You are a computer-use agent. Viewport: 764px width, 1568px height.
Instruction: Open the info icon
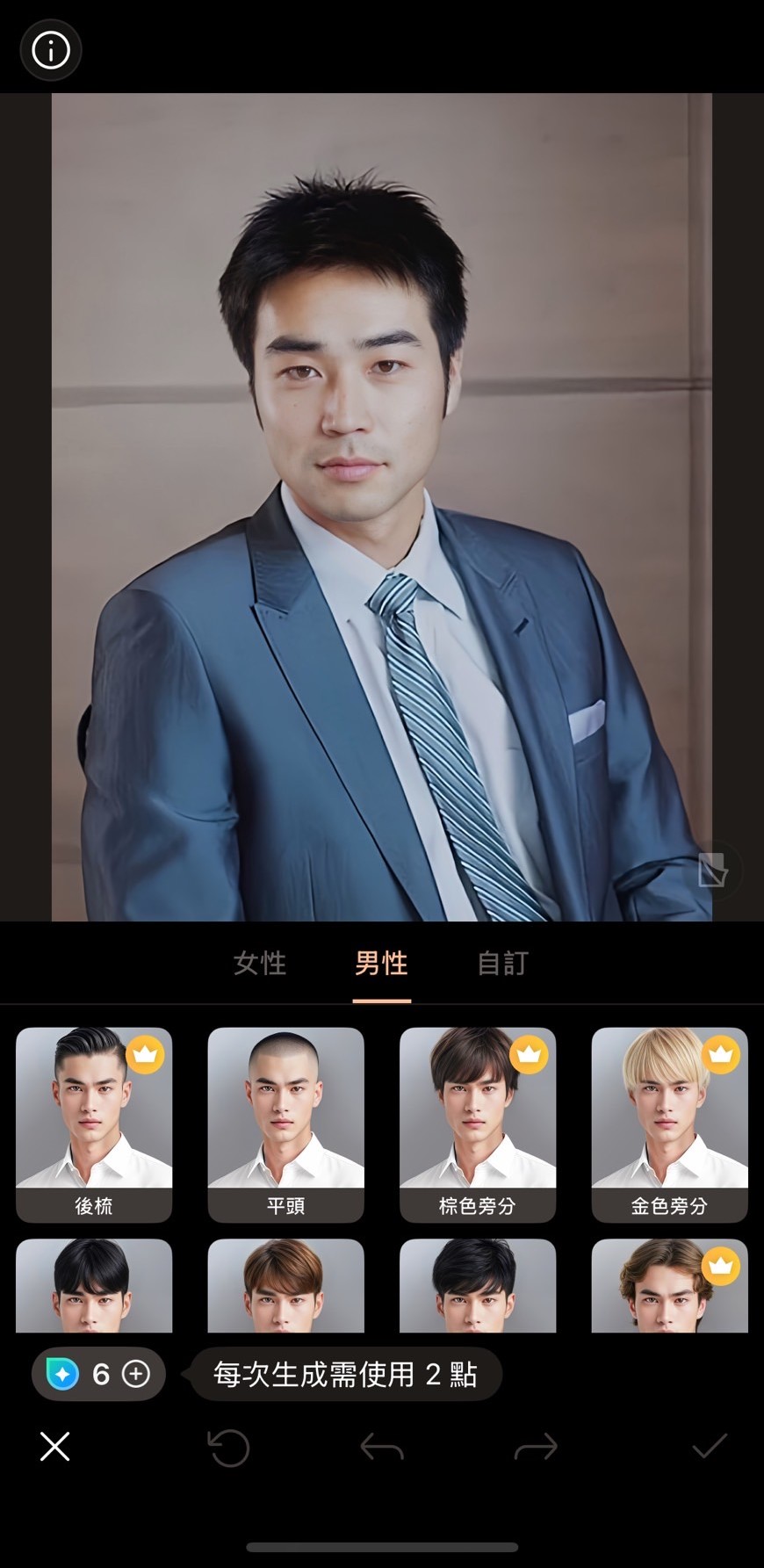[x=51, y=50]
